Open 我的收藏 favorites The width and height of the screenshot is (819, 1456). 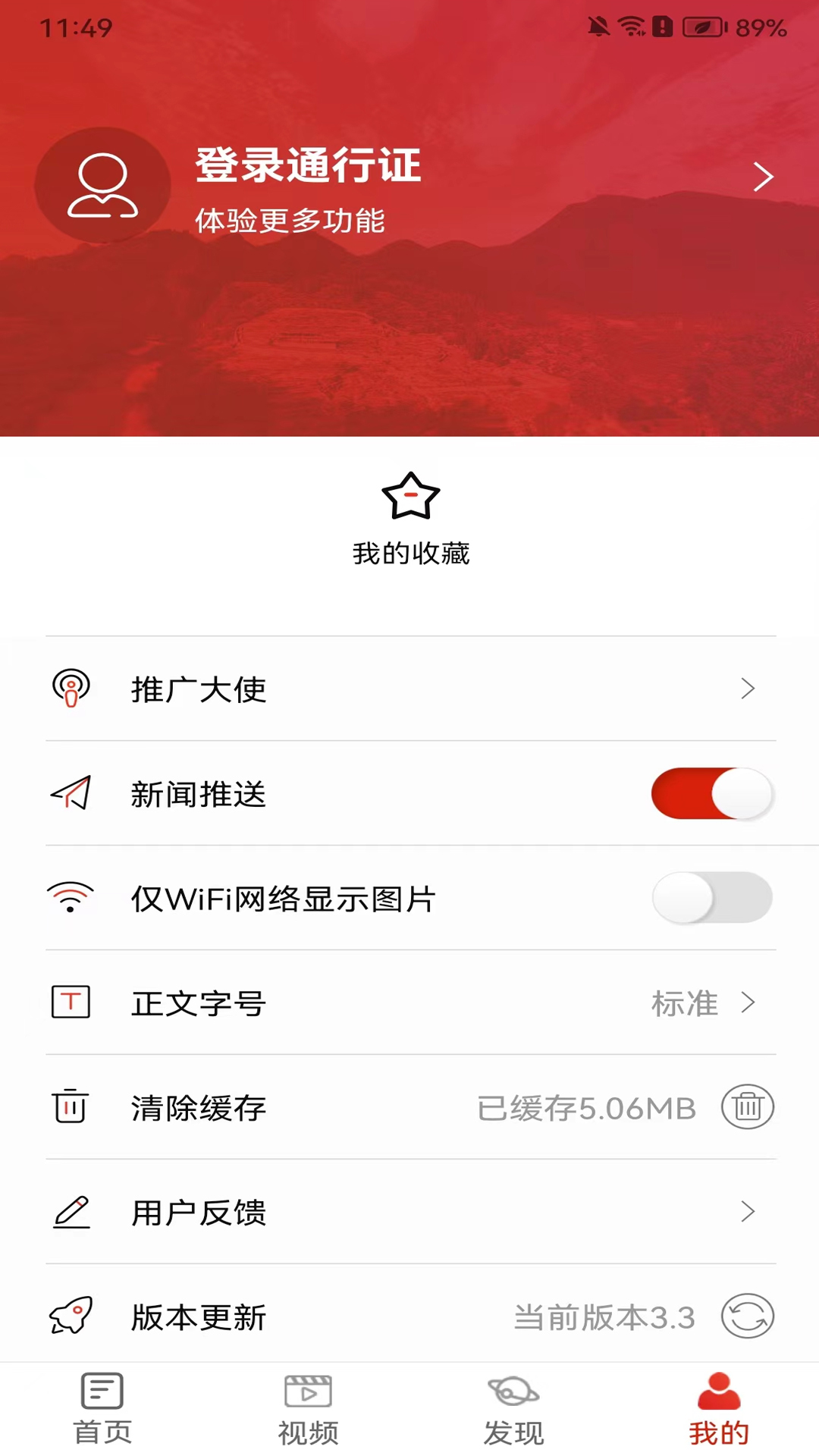pyautogui.click(x=410, y=519)
